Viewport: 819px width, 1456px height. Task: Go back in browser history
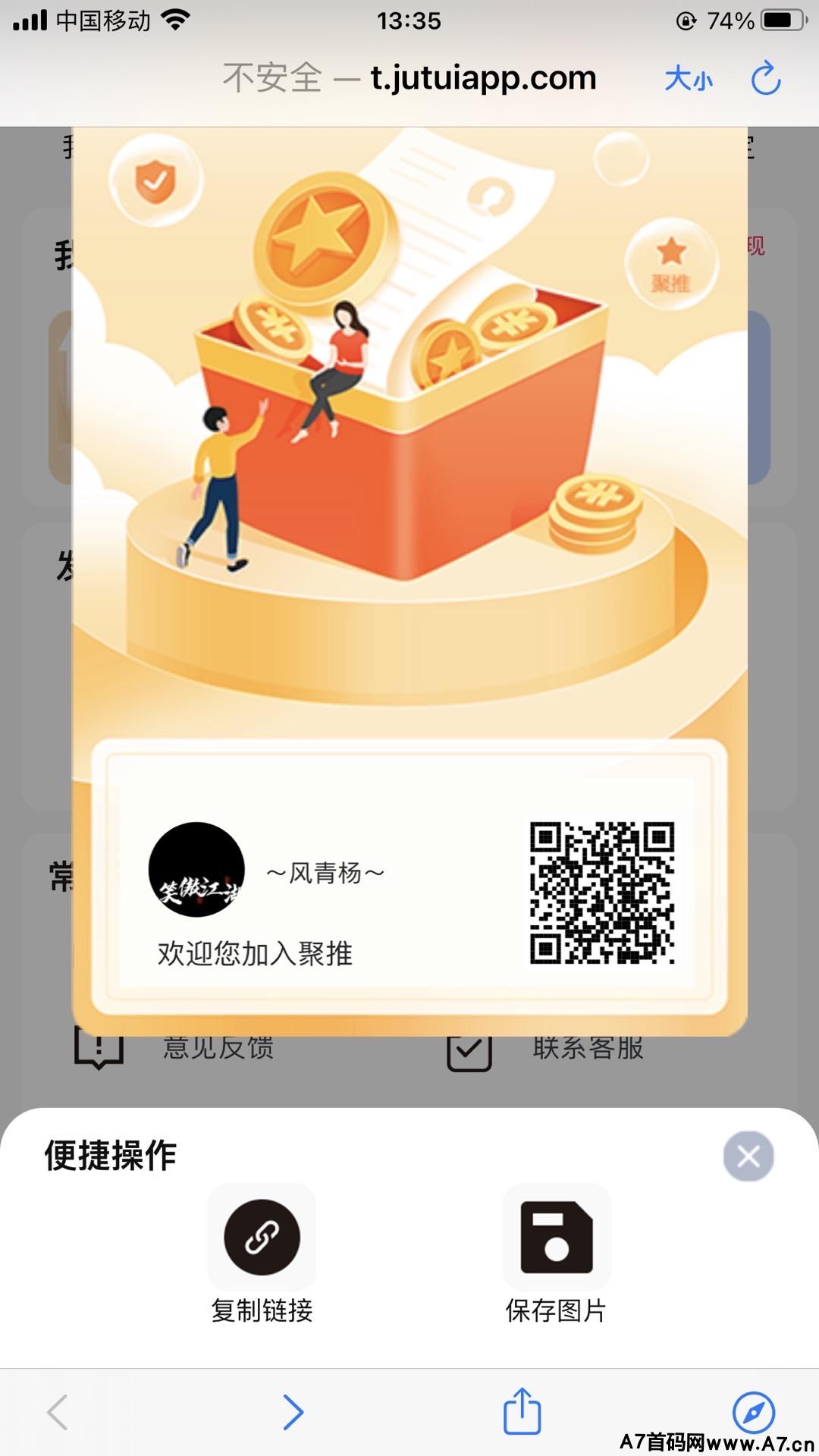tap(58, 1412)
